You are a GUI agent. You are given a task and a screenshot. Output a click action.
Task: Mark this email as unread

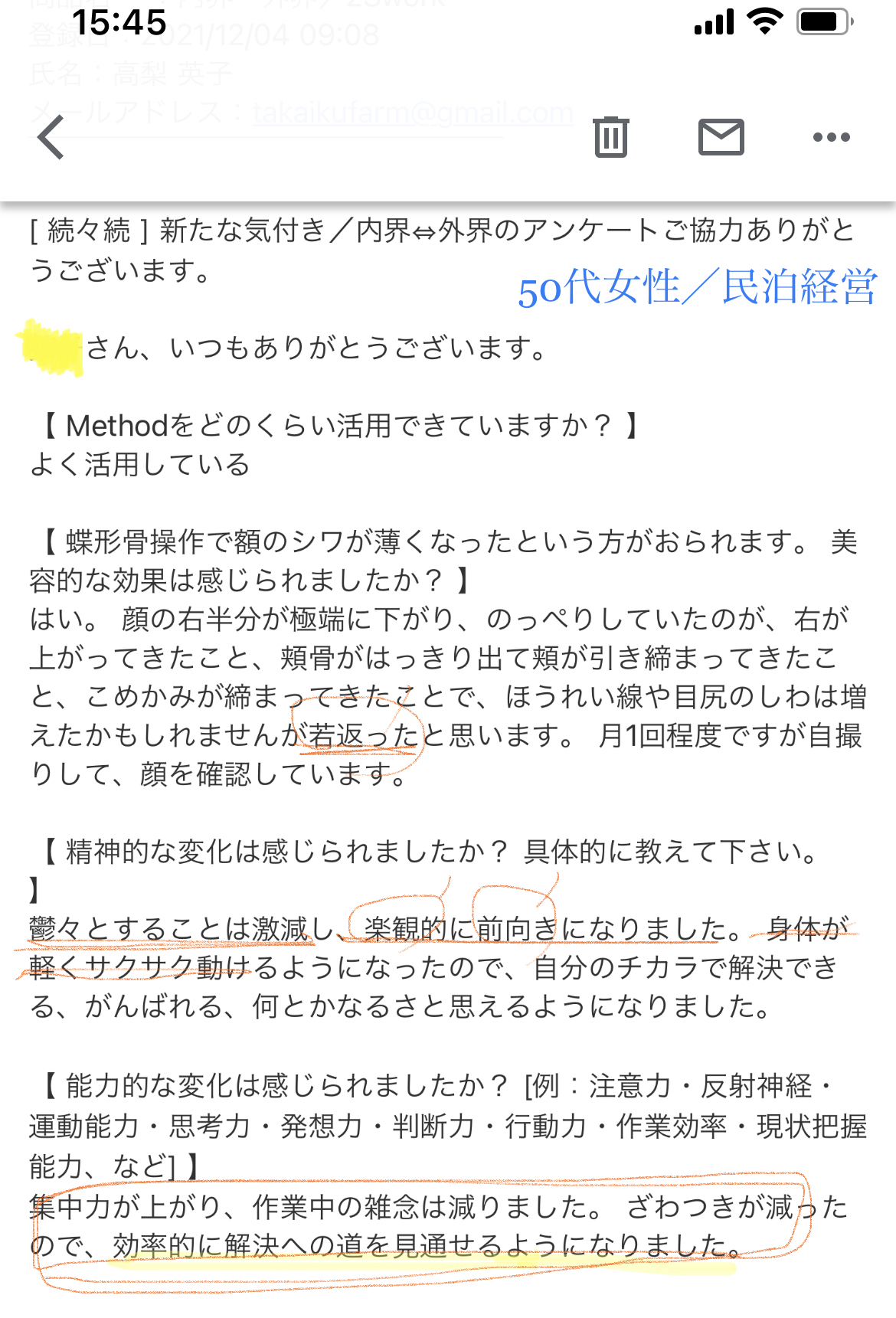[721, 137]
